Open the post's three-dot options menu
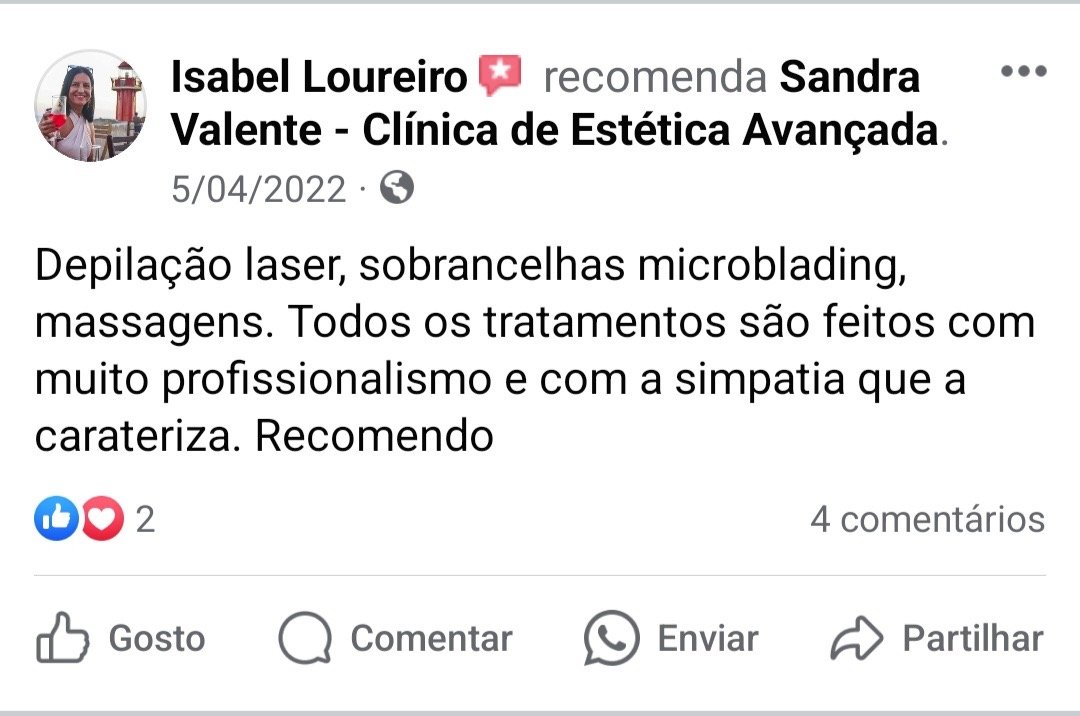Viewport: 1080px width, 716px height. click(1022, 72)
